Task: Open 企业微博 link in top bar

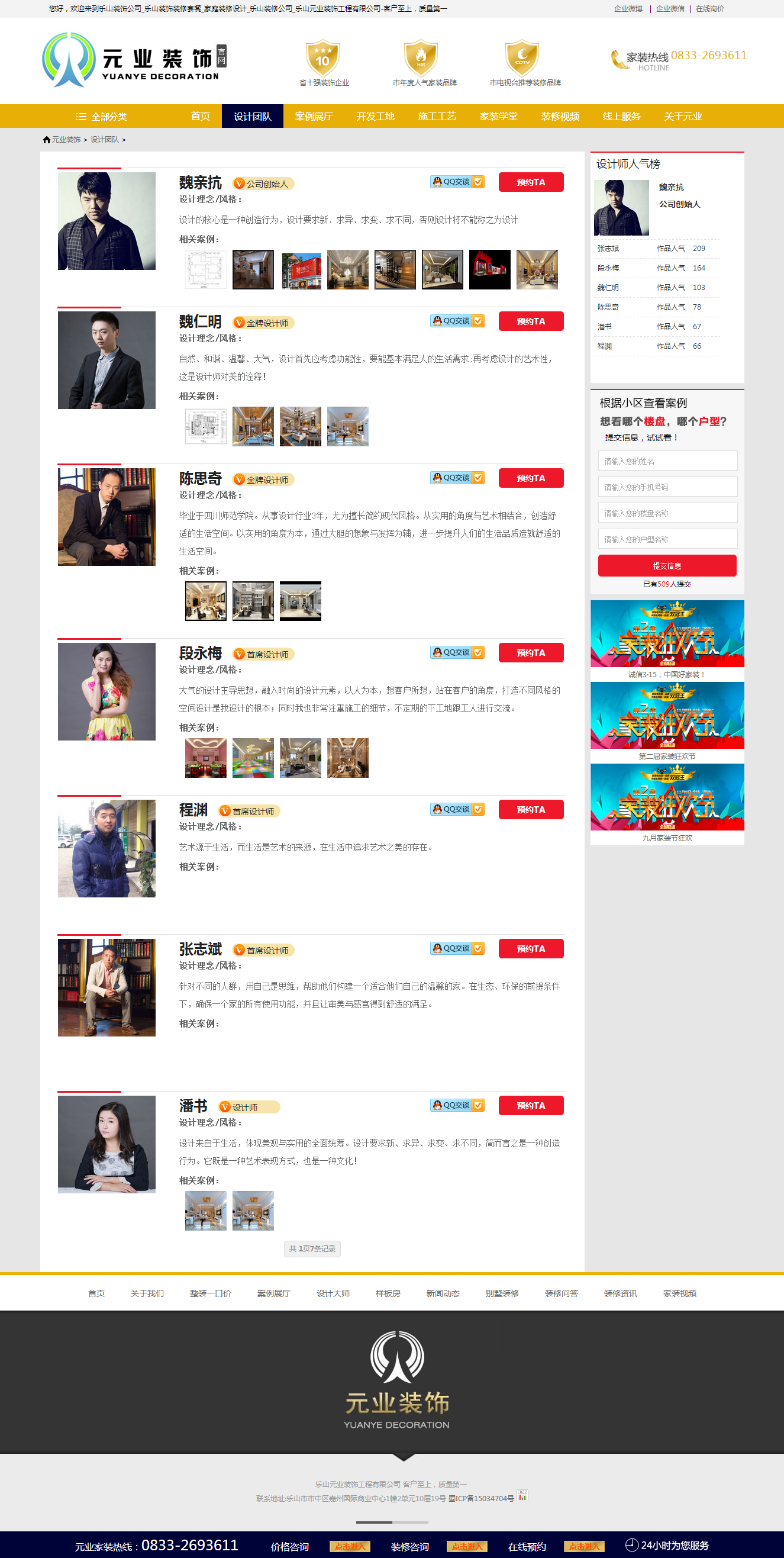Action: (x=628, y=8)
